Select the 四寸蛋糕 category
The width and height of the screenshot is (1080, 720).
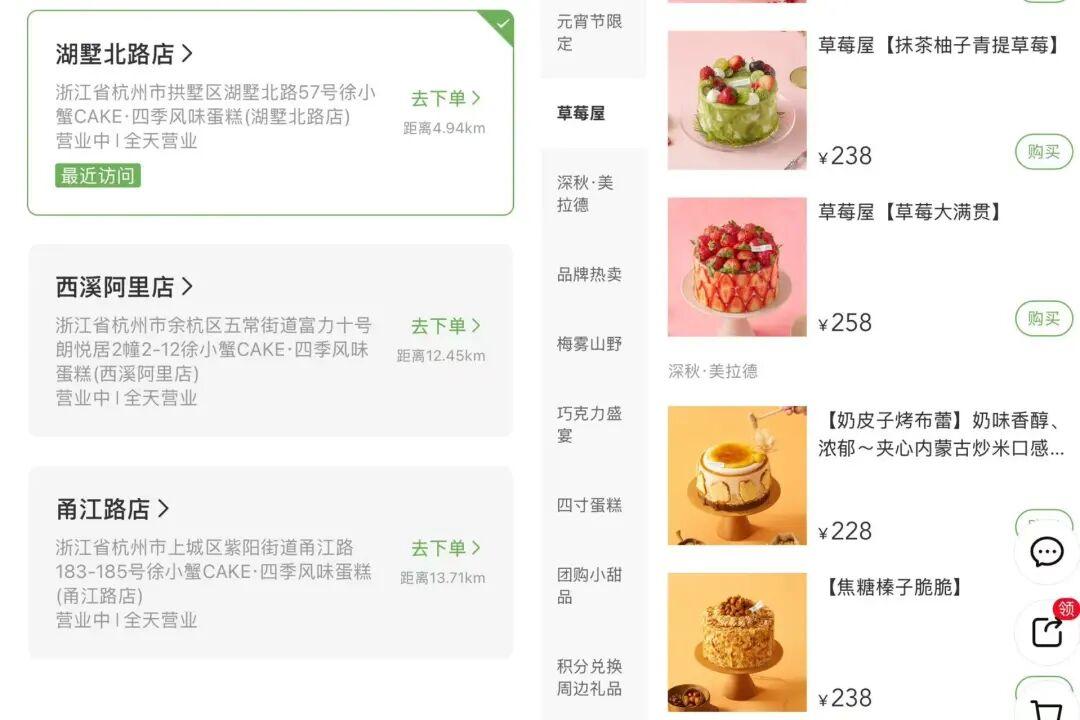(x=590, y=505)
